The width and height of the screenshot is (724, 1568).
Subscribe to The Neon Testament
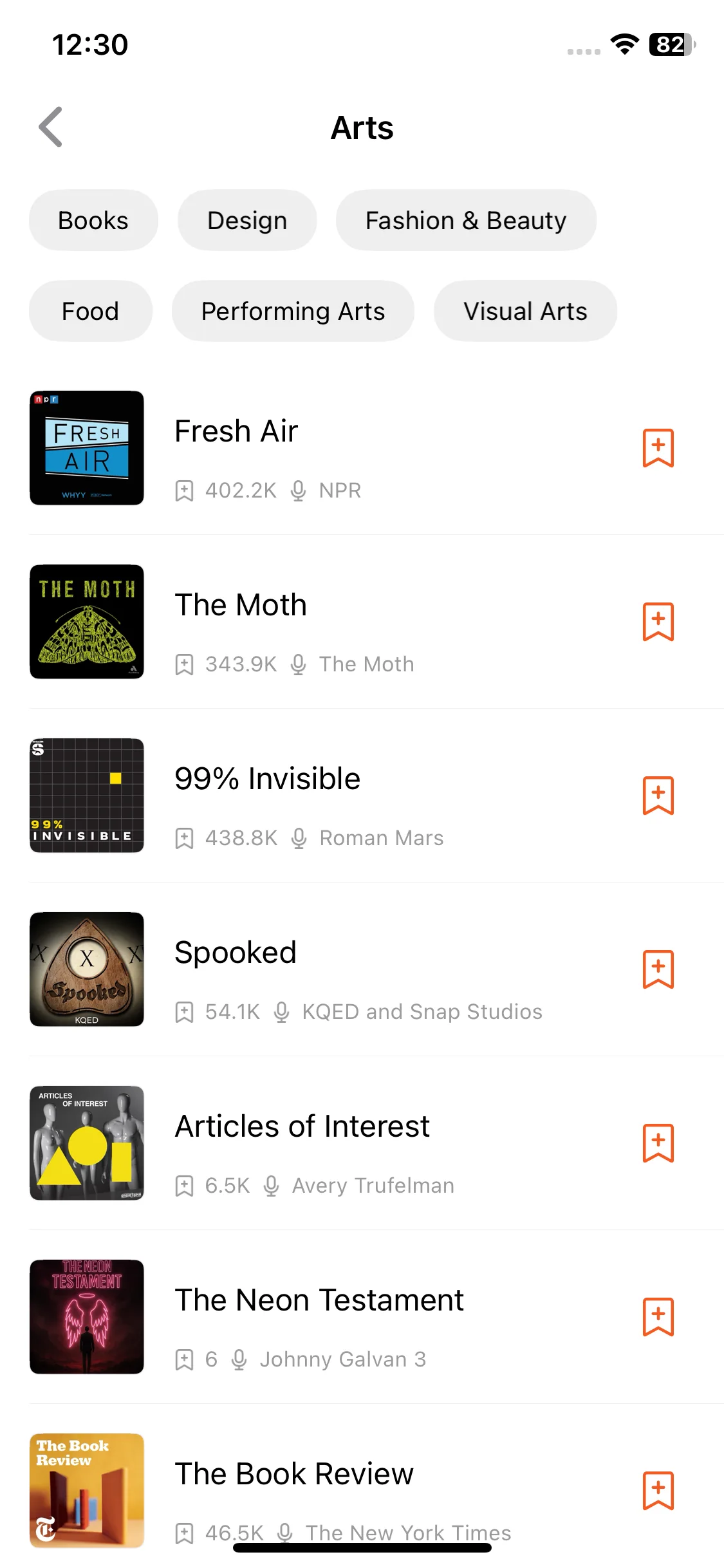click(x=658, y=1317)
